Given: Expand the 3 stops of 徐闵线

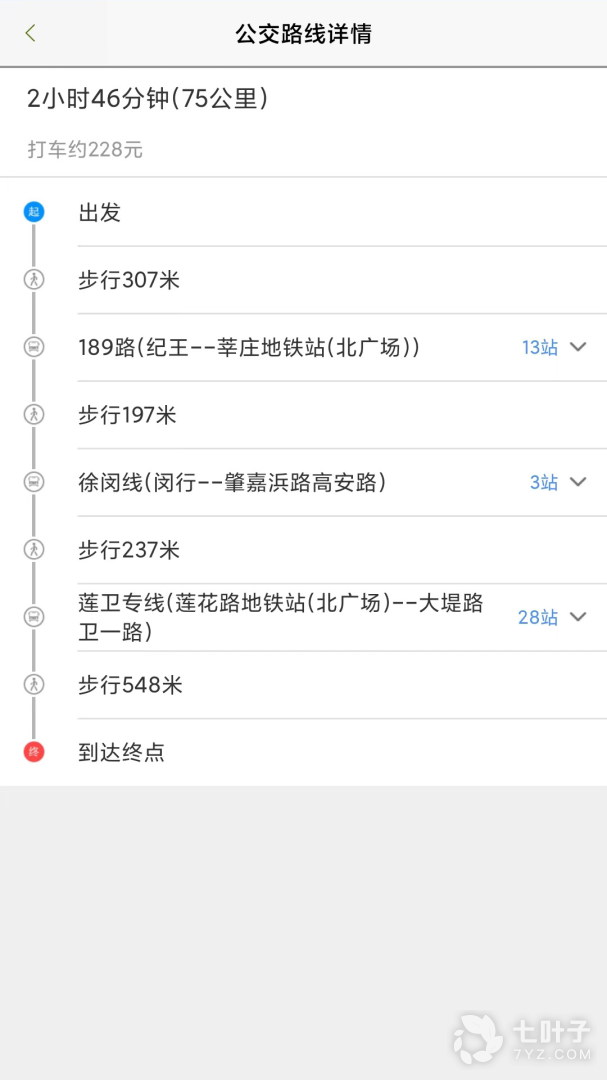Looking at the screenshot, I should [x=576, y=482].
